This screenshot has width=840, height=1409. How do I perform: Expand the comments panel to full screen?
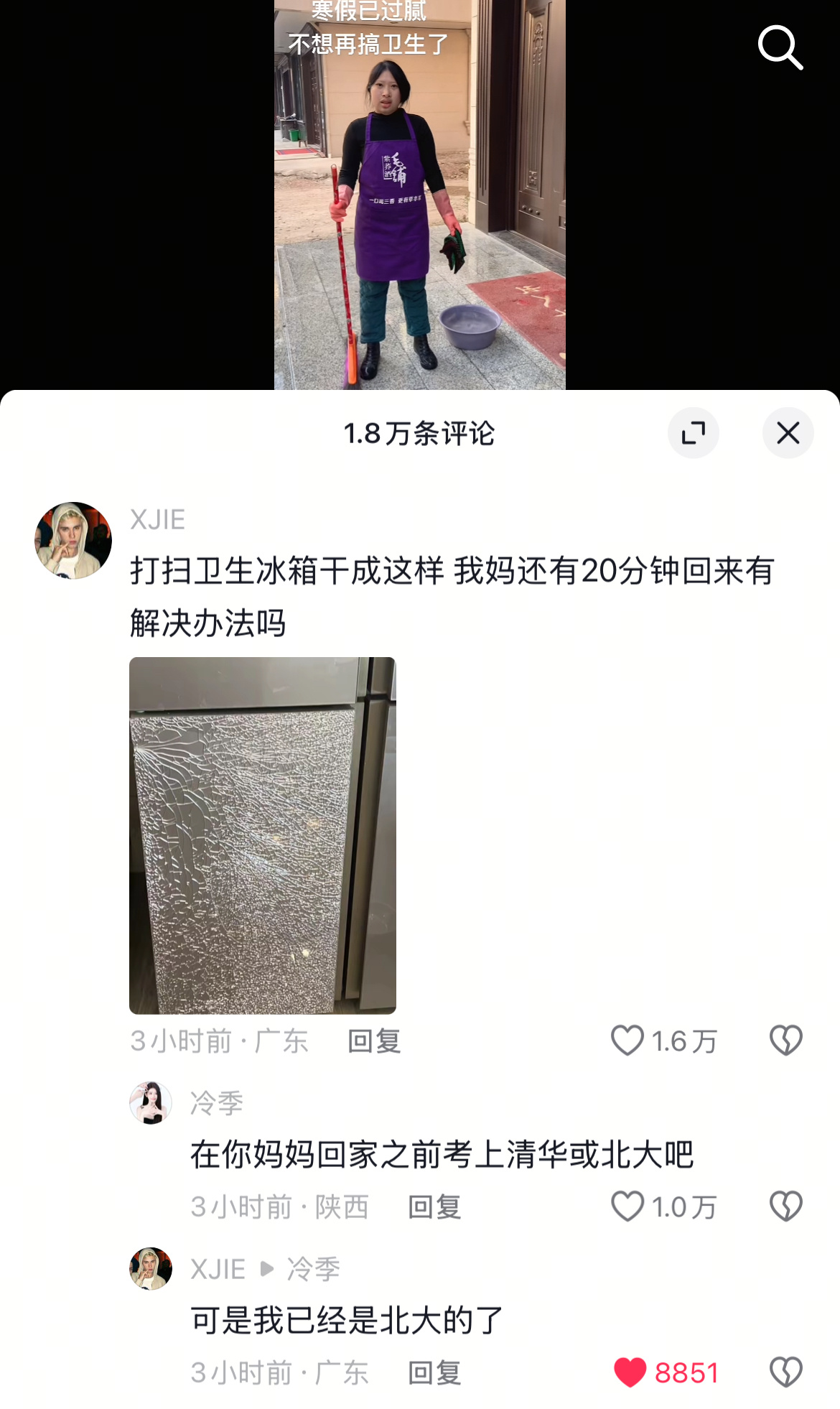693,433
